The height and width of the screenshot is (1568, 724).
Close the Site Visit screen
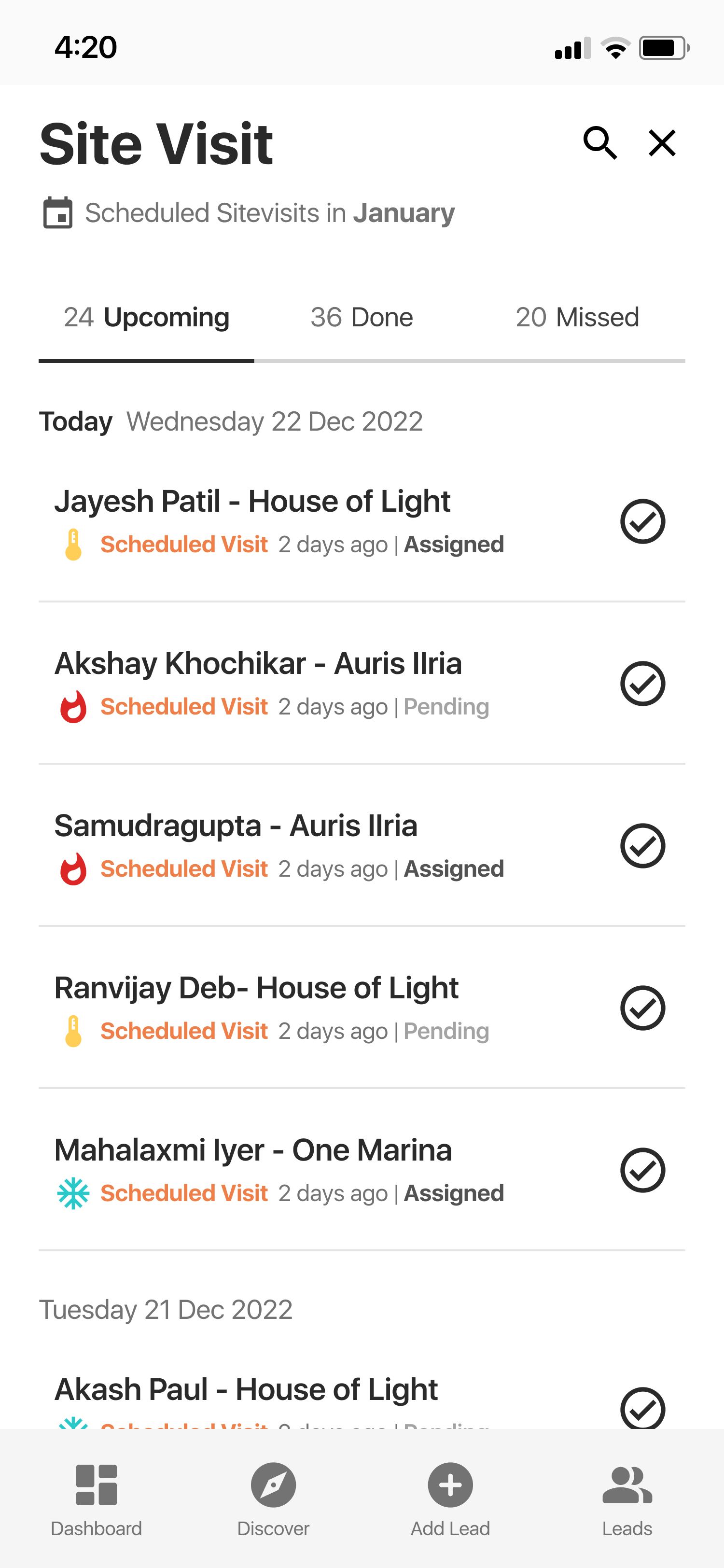click(x=662, y=143)
